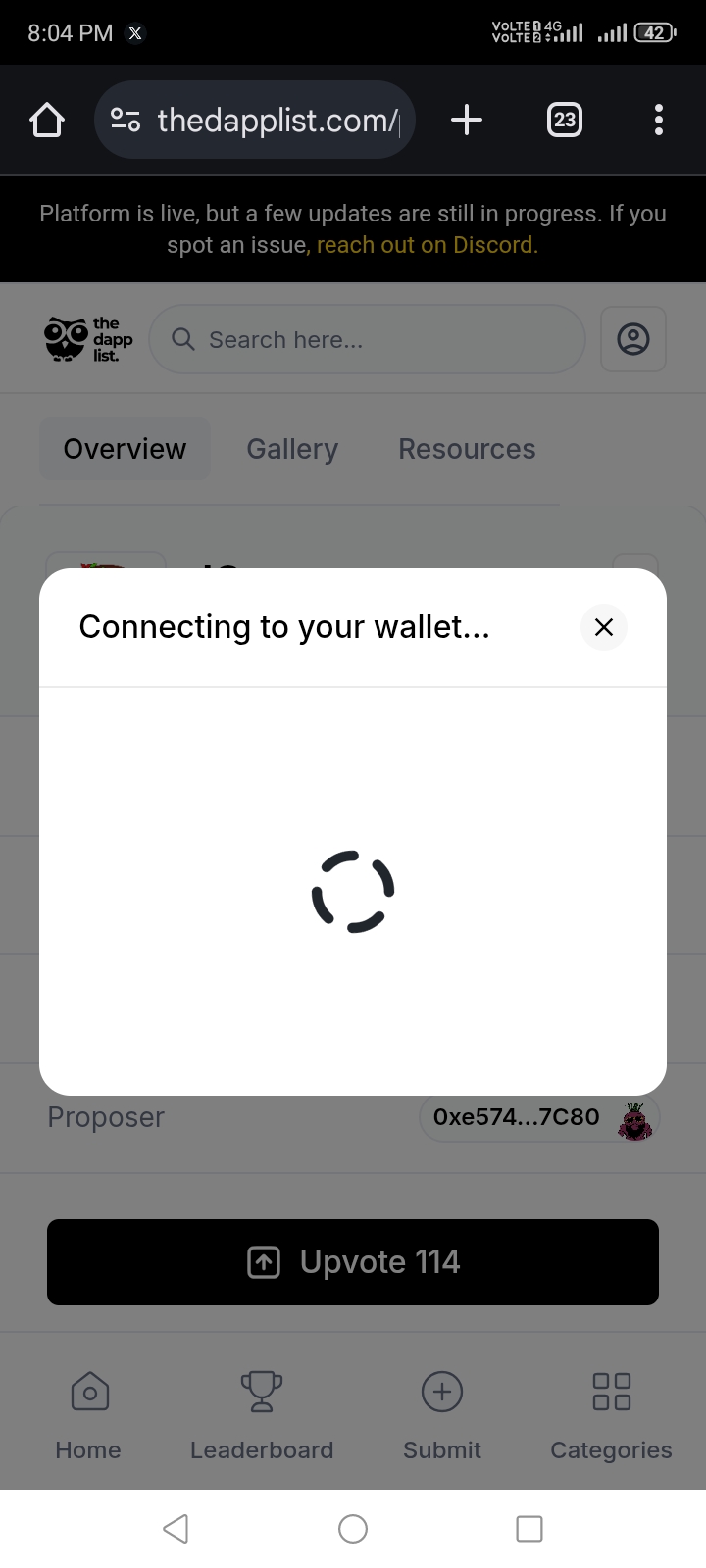The width and height of the screenshot is (706, 1568).
Task: Open the dapp list owl logo
Action: [x=88, y=340]
